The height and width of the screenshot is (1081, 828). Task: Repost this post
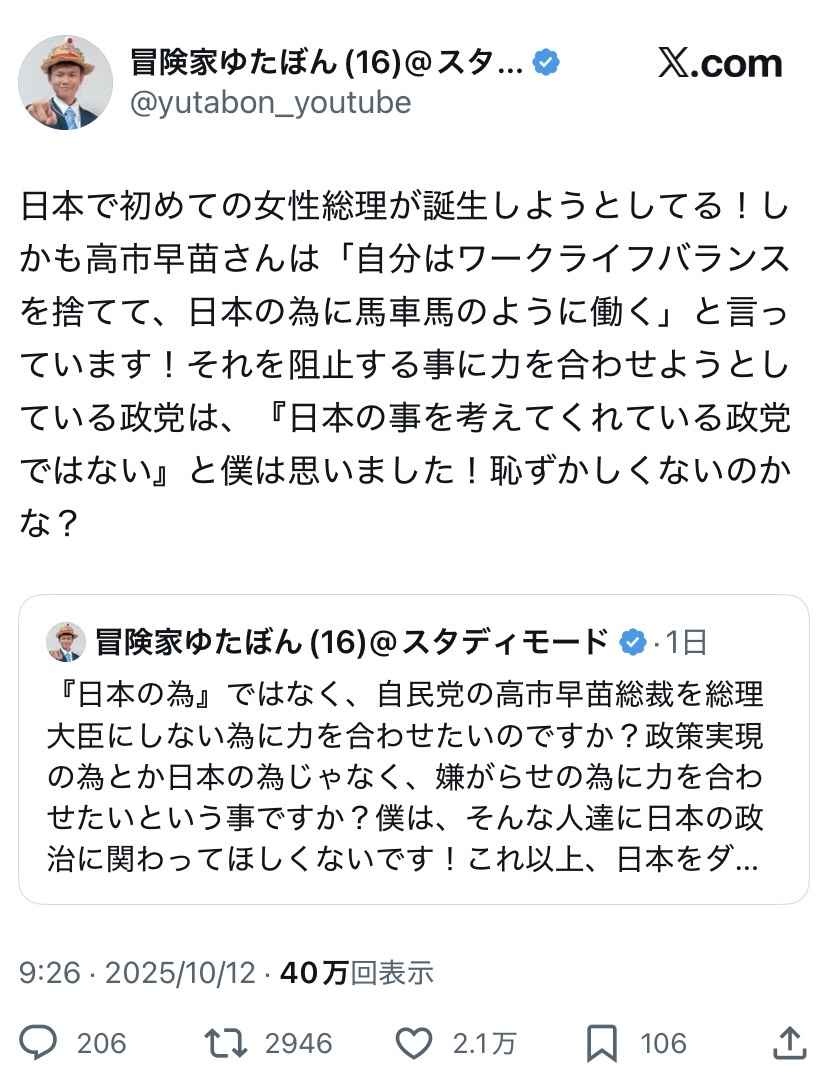click(223, 1043)
